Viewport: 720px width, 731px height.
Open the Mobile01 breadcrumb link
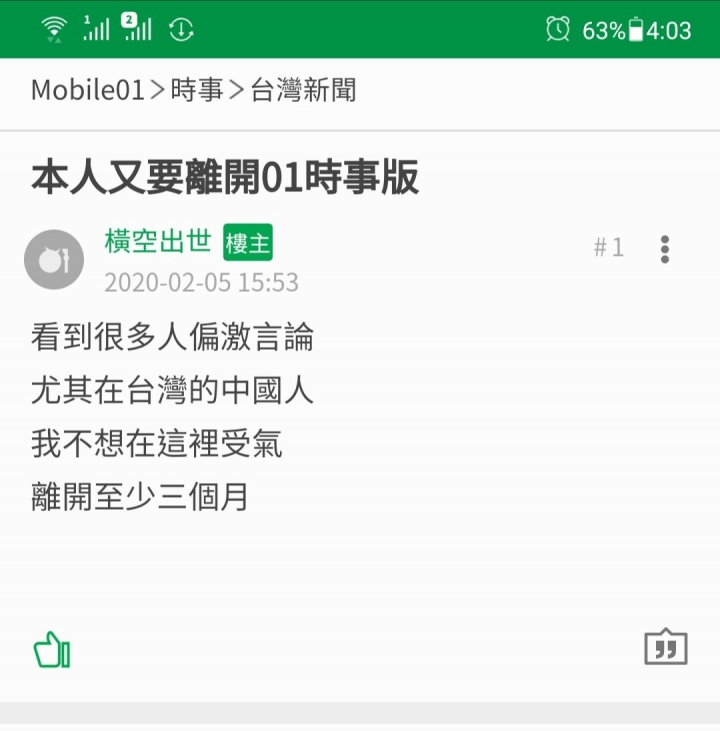[88, 91]
